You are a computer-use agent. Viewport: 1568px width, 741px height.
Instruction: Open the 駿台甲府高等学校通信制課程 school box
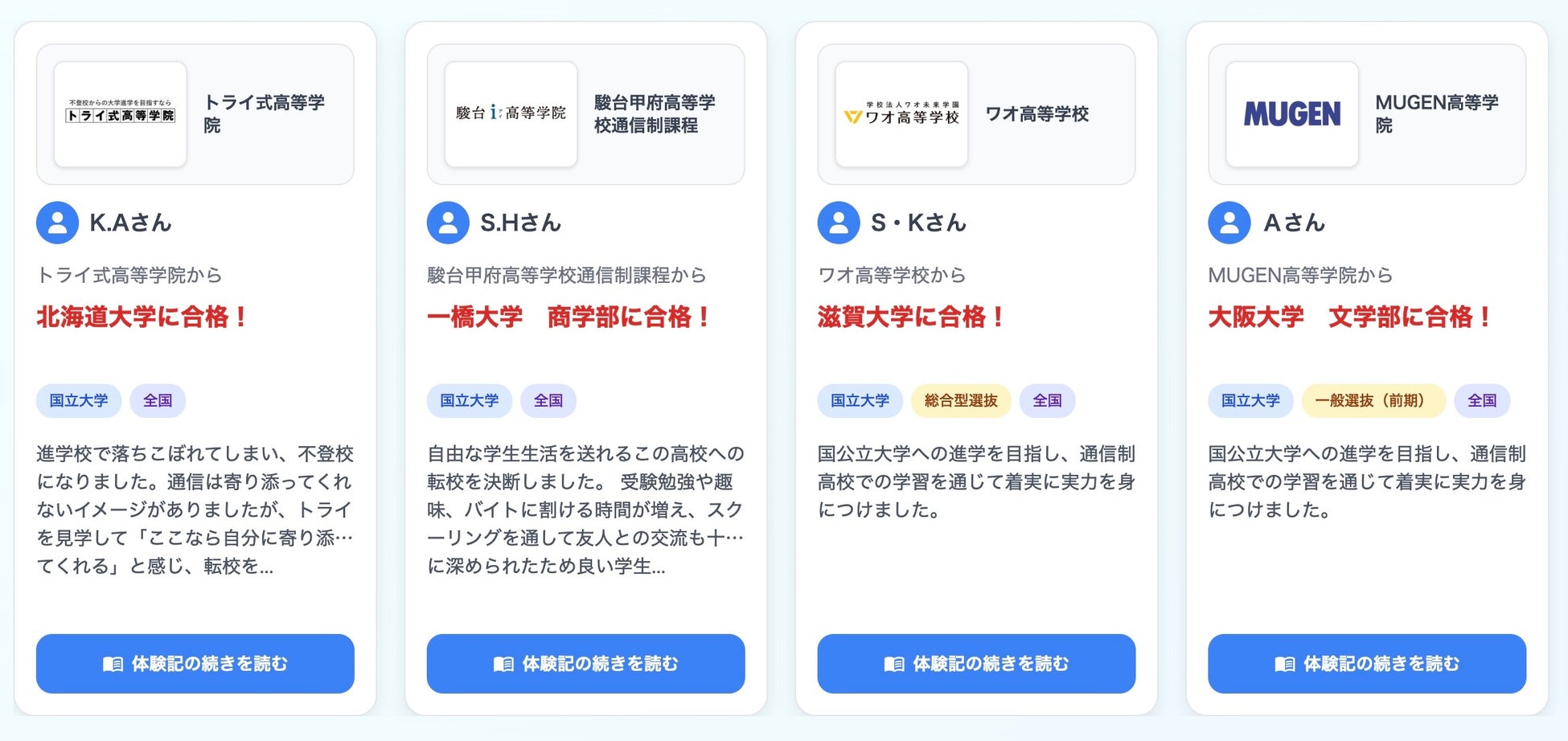(585, 114)
